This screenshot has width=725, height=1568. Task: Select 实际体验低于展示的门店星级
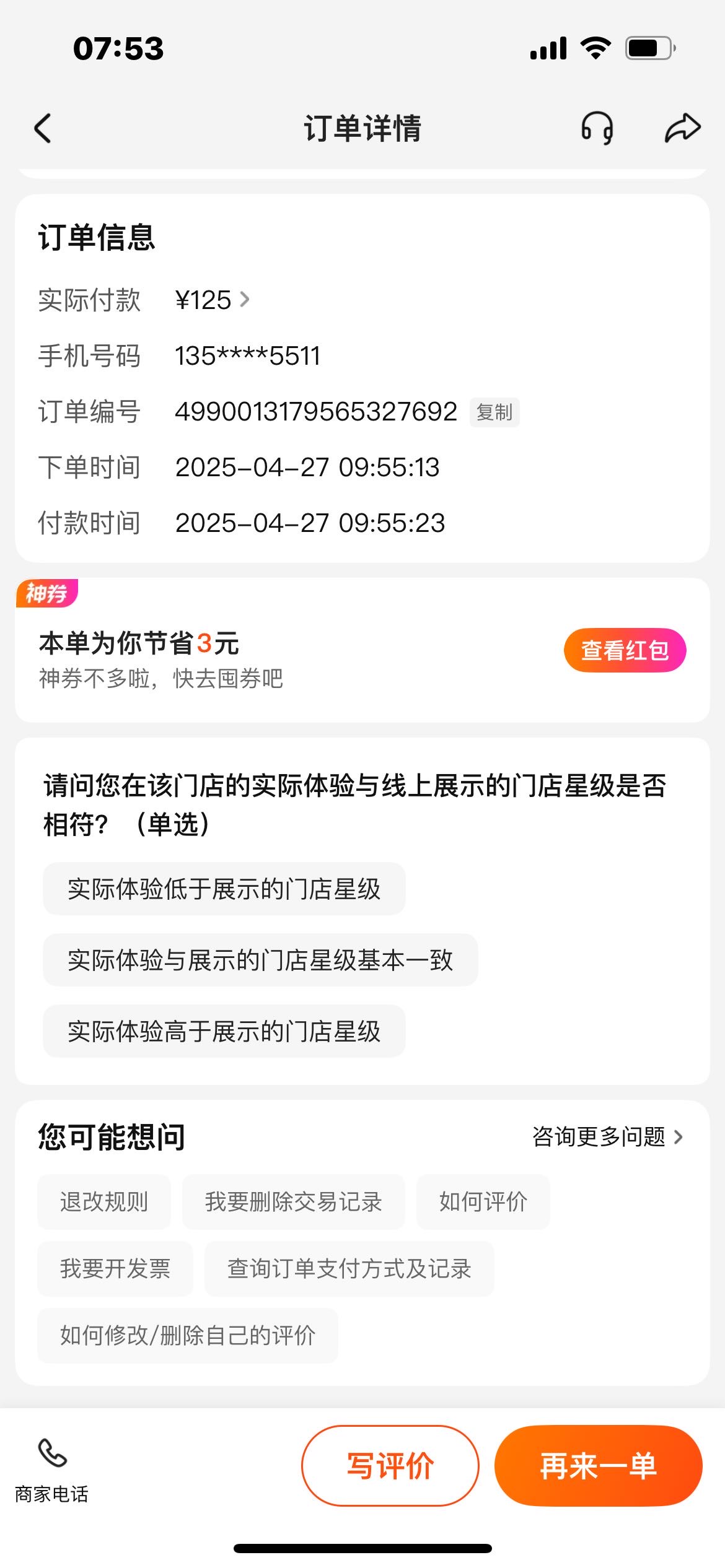click(x=224, y=889)
